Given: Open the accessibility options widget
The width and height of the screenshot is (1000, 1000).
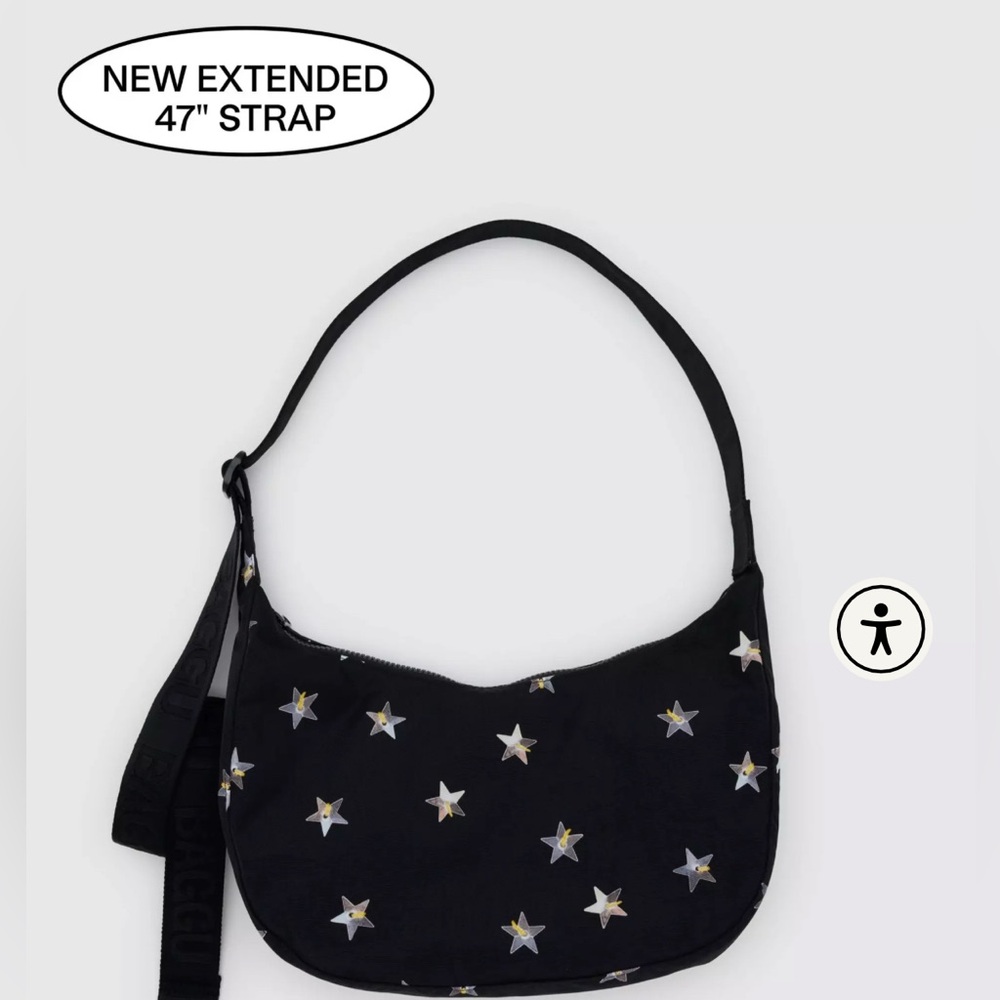Looking at the screenshot, I should click(x=881, y=629).
